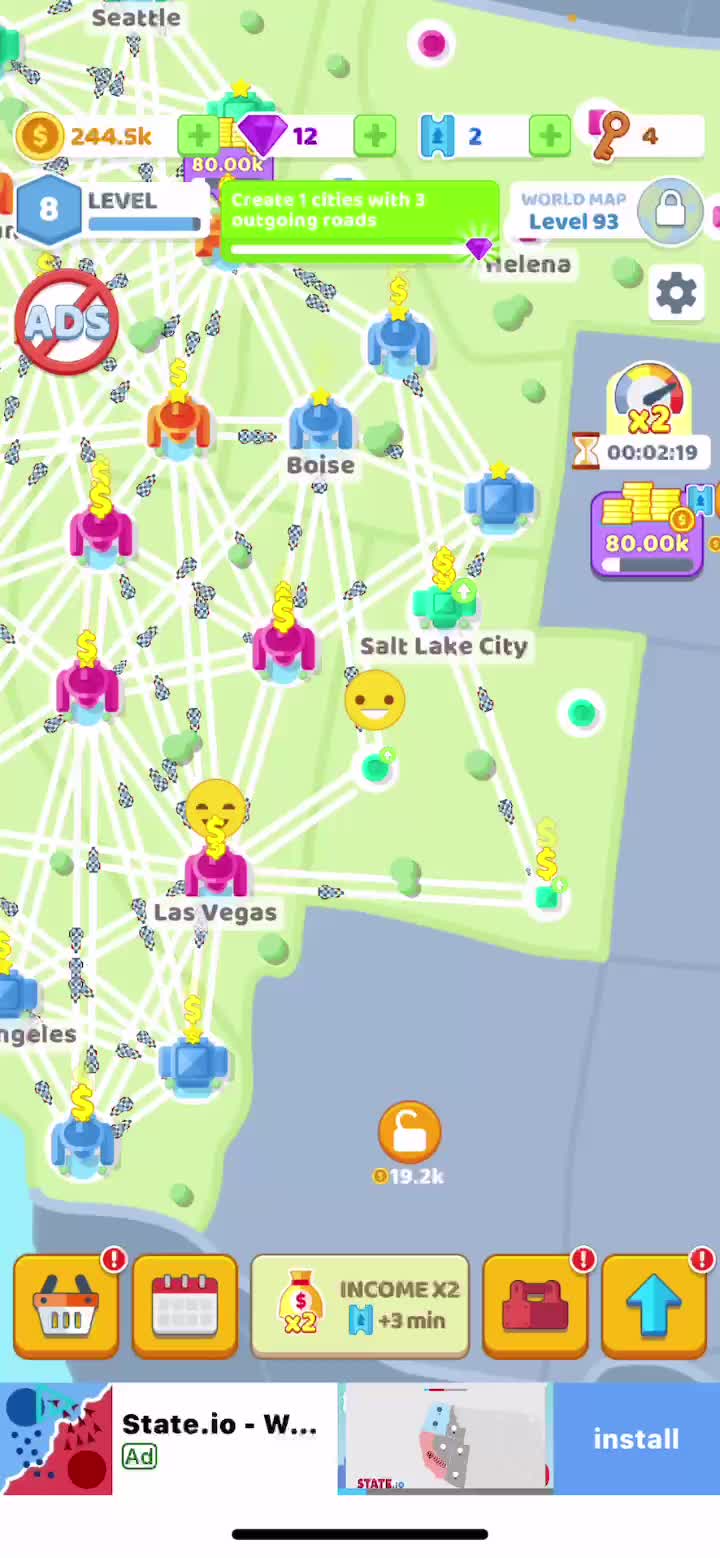Install State.io from the ad banner
This screenshot has width=720, height=1558.
coord(636,1438)
